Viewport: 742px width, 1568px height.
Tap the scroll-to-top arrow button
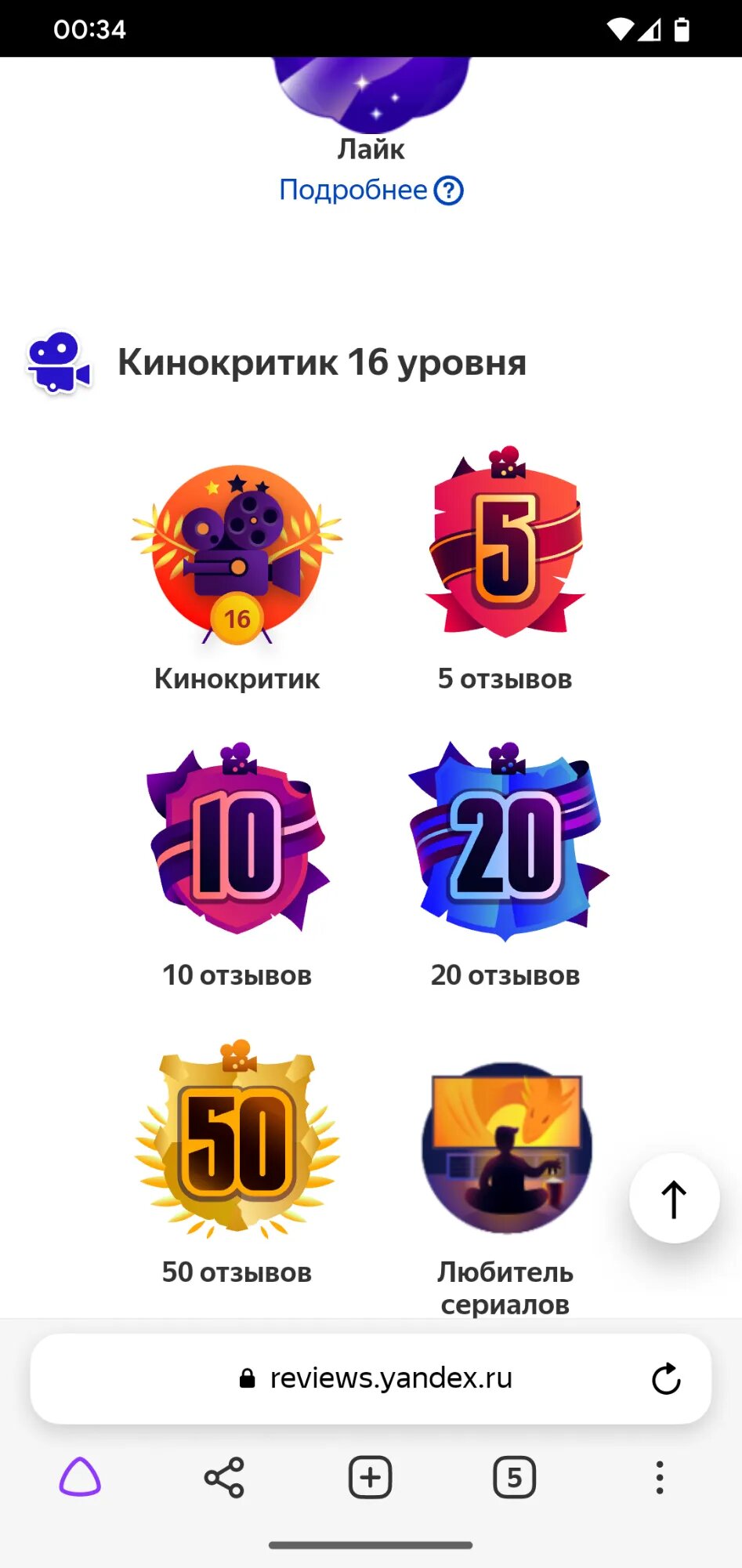pyautogui.click(x=674, y=1198)
